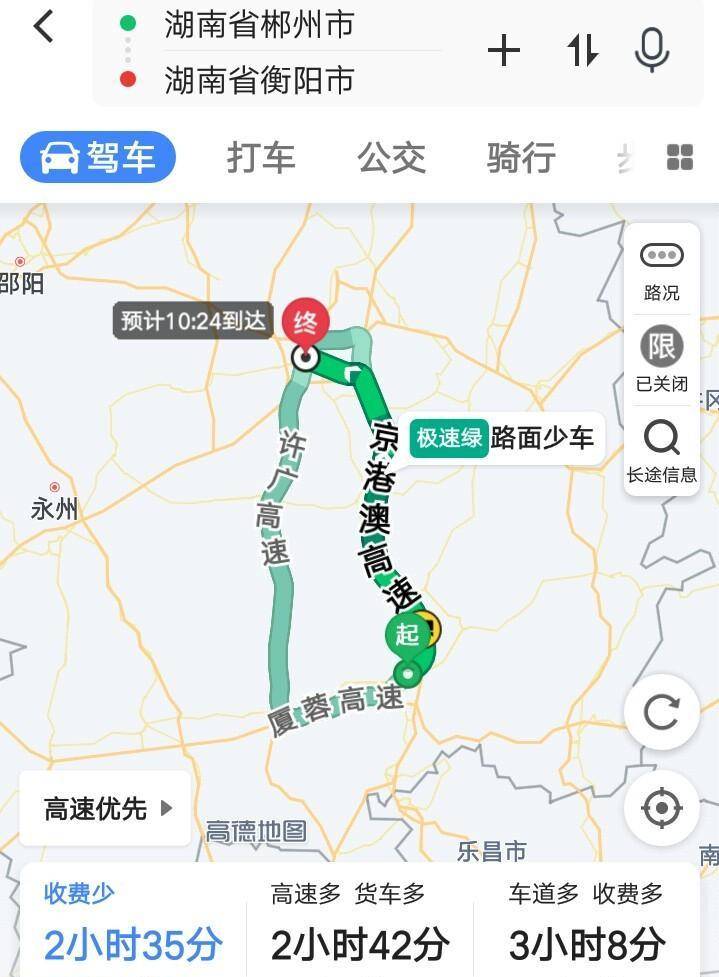Switch to the 公交 tab
719x977 pixels.
pos(391,157)
